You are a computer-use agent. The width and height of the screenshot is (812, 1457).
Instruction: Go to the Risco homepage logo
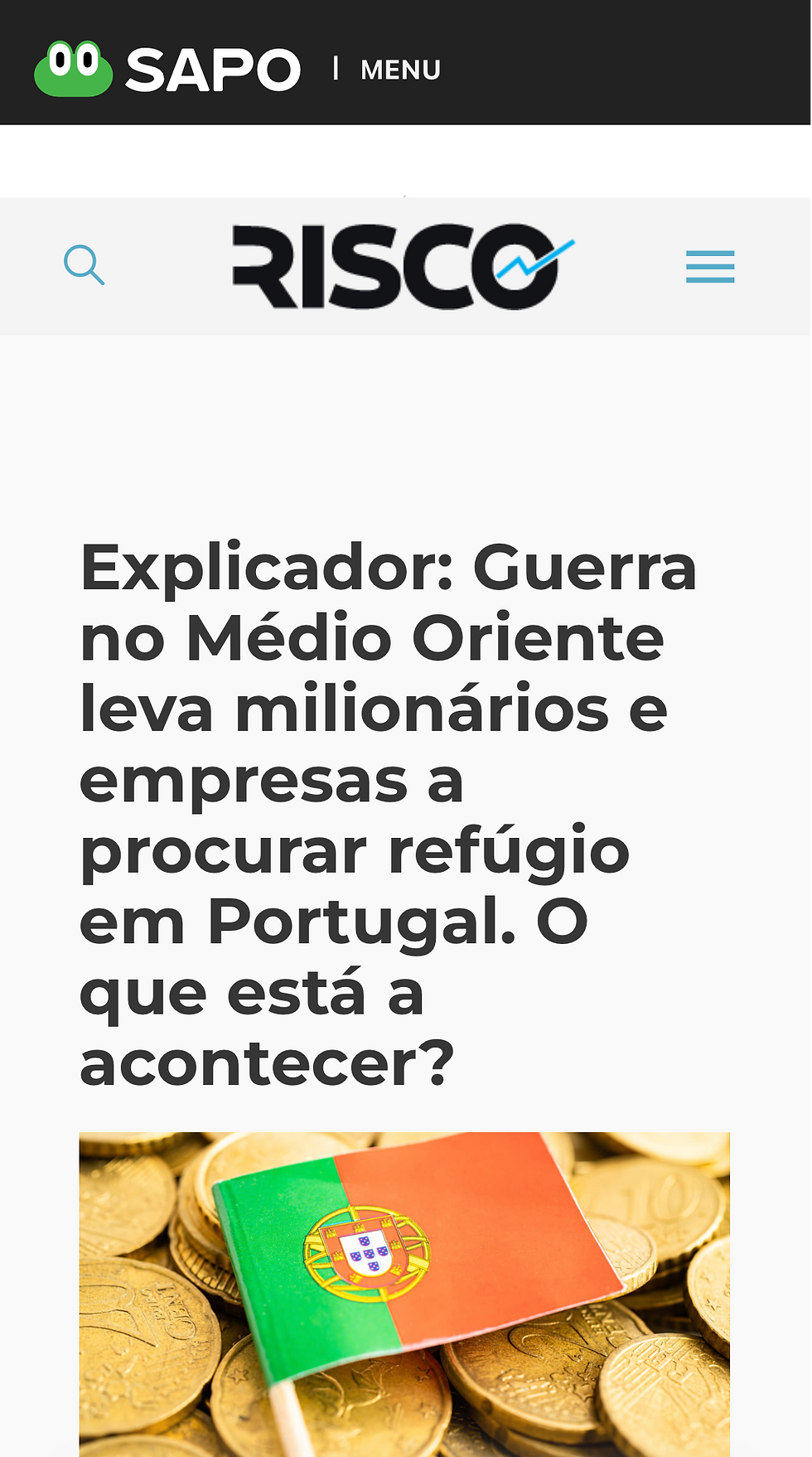click(404, 266)
